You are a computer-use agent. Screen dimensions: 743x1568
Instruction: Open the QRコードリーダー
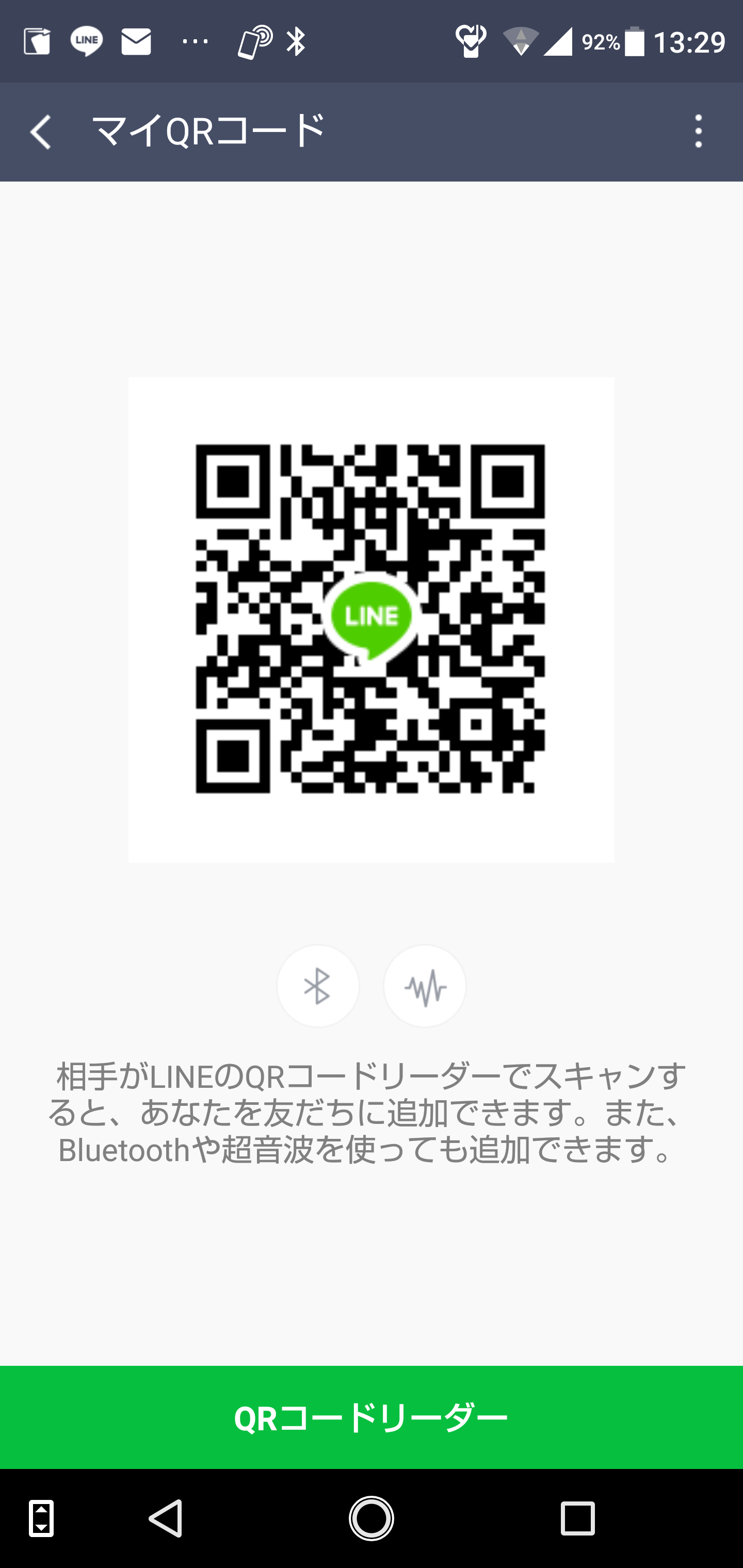(372, 1418)
